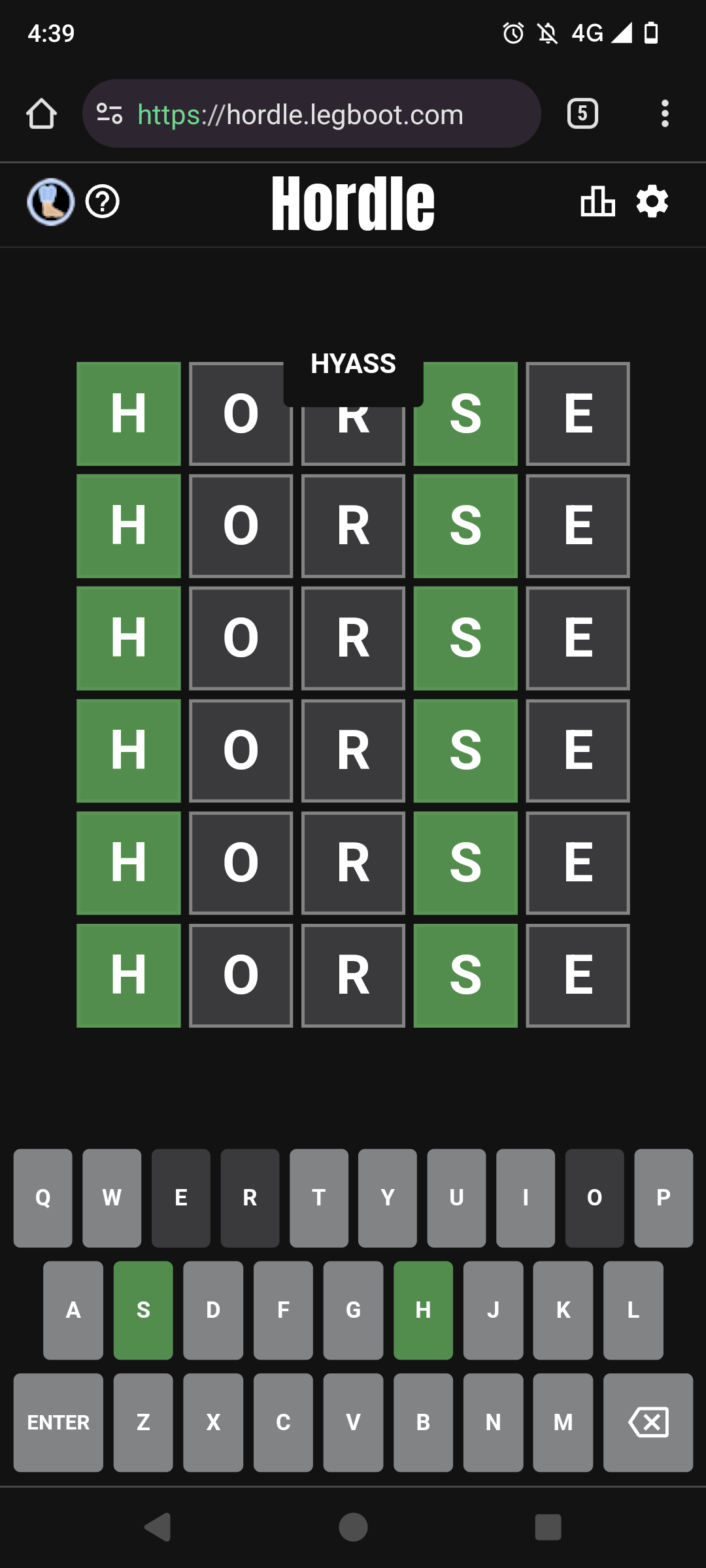Tap the green H key
The width and height of the screenshot is (706, 1568).
[423, 1310]
